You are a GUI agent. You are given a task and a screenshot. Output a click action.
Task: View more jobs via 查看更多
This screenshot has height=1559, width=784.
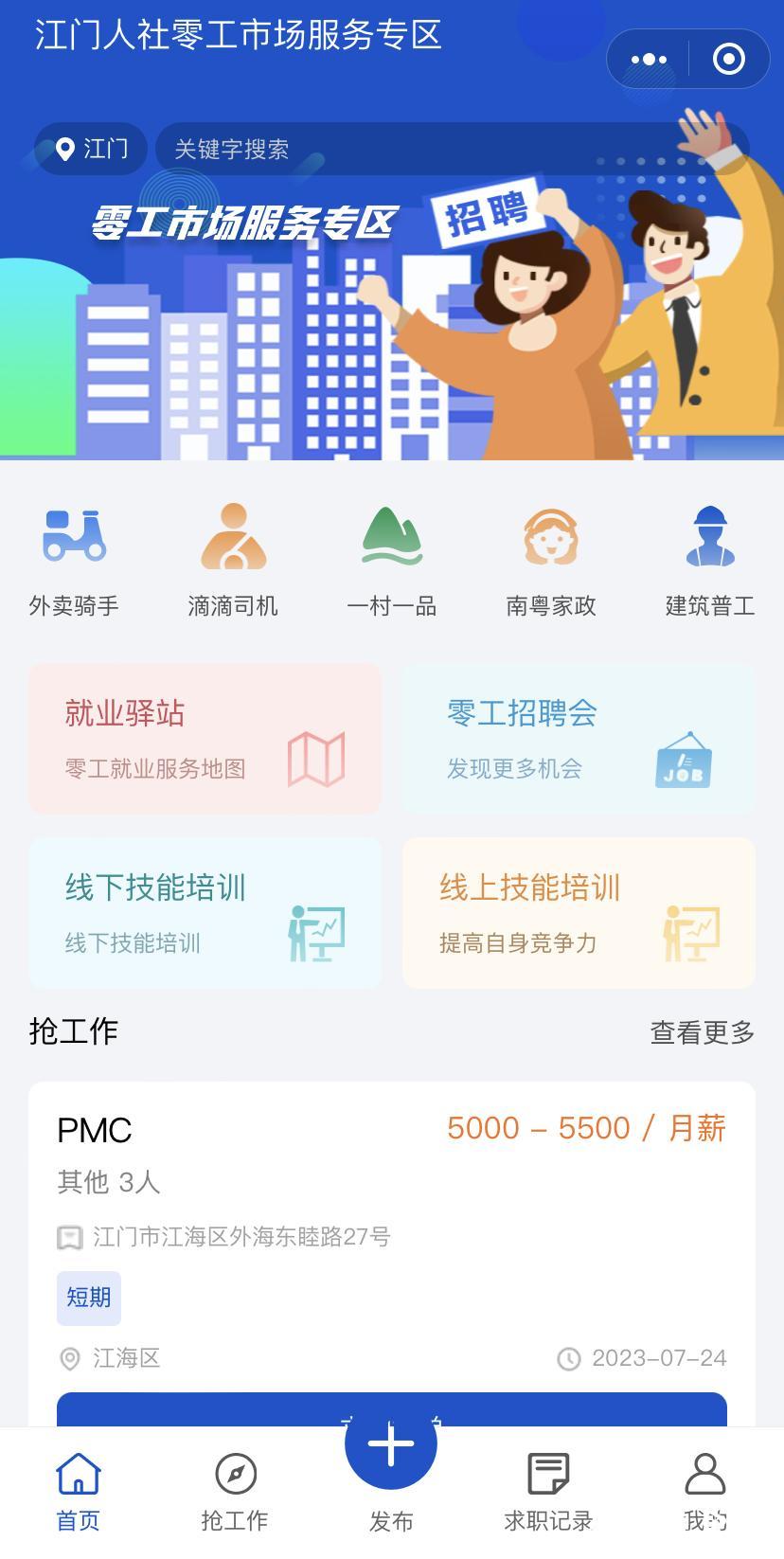pos(702,1032)
